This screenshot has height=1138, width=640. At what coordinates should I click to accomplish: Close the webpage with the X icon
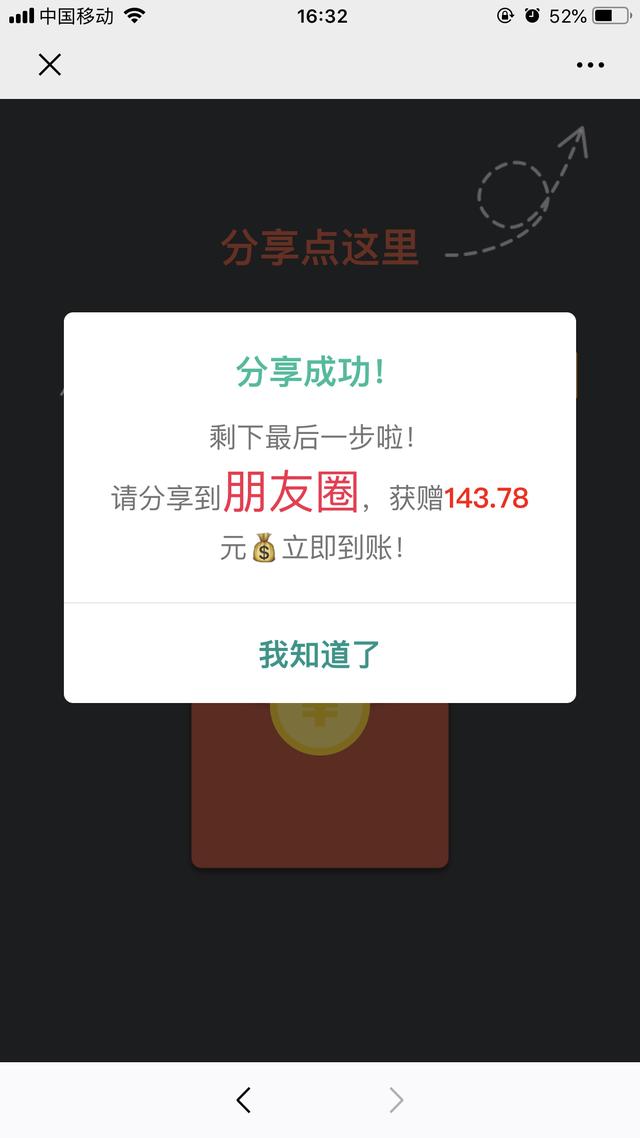49,65
